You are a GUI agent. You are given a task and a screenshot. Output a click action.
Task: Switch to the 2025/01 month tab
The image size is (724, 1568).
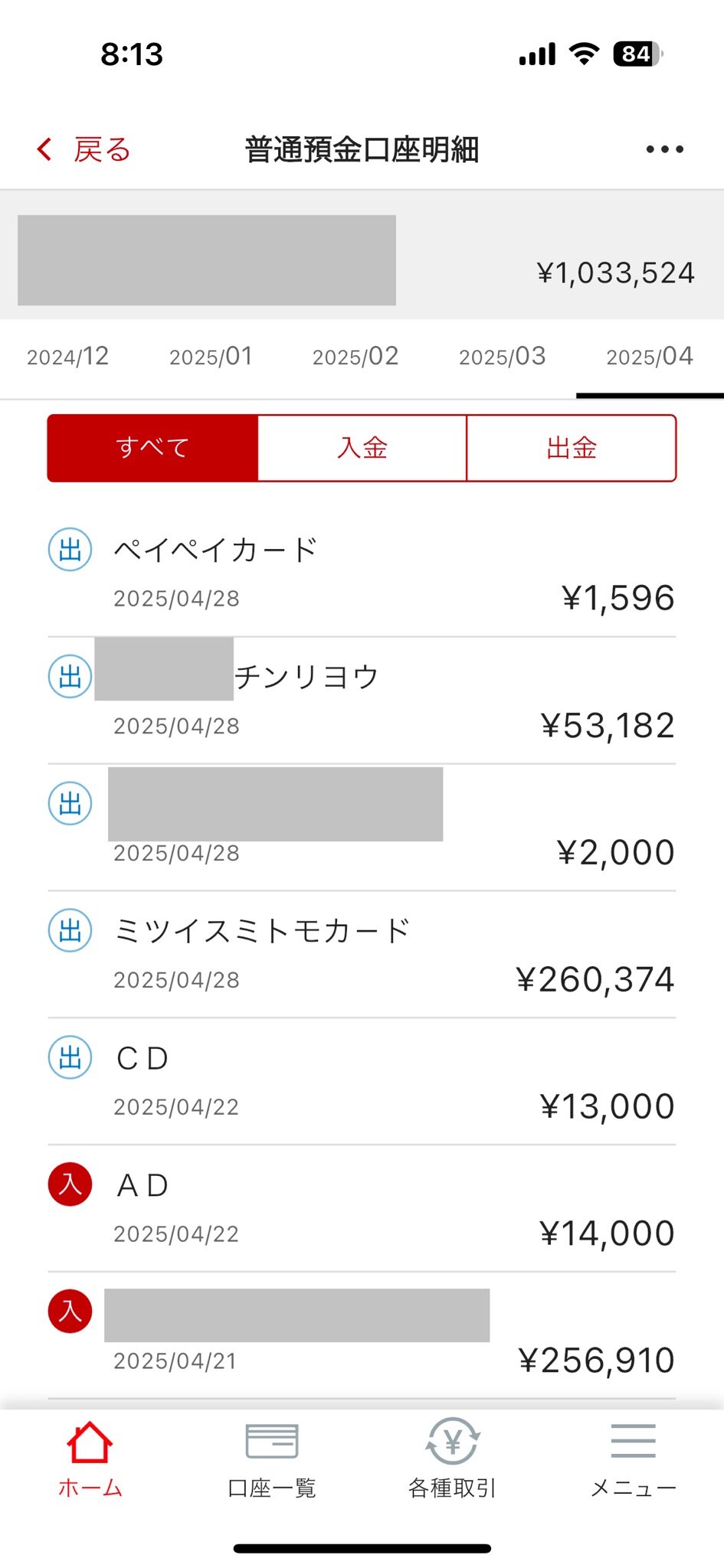click(x=211, y=357)
